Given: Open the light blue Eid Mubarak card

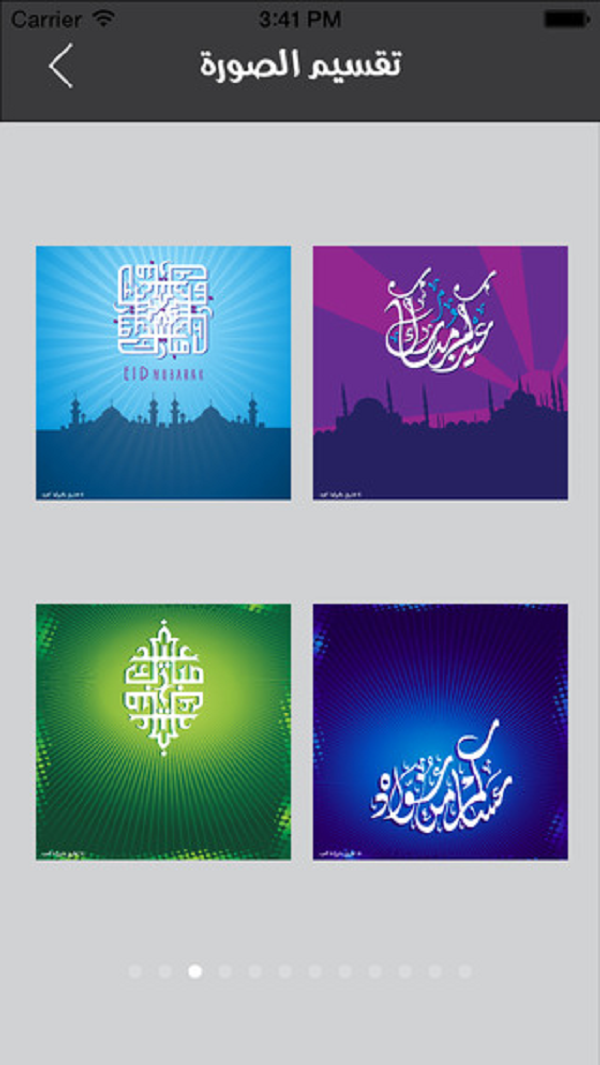Looking at the screenshot, I should (x=163, y=373).
